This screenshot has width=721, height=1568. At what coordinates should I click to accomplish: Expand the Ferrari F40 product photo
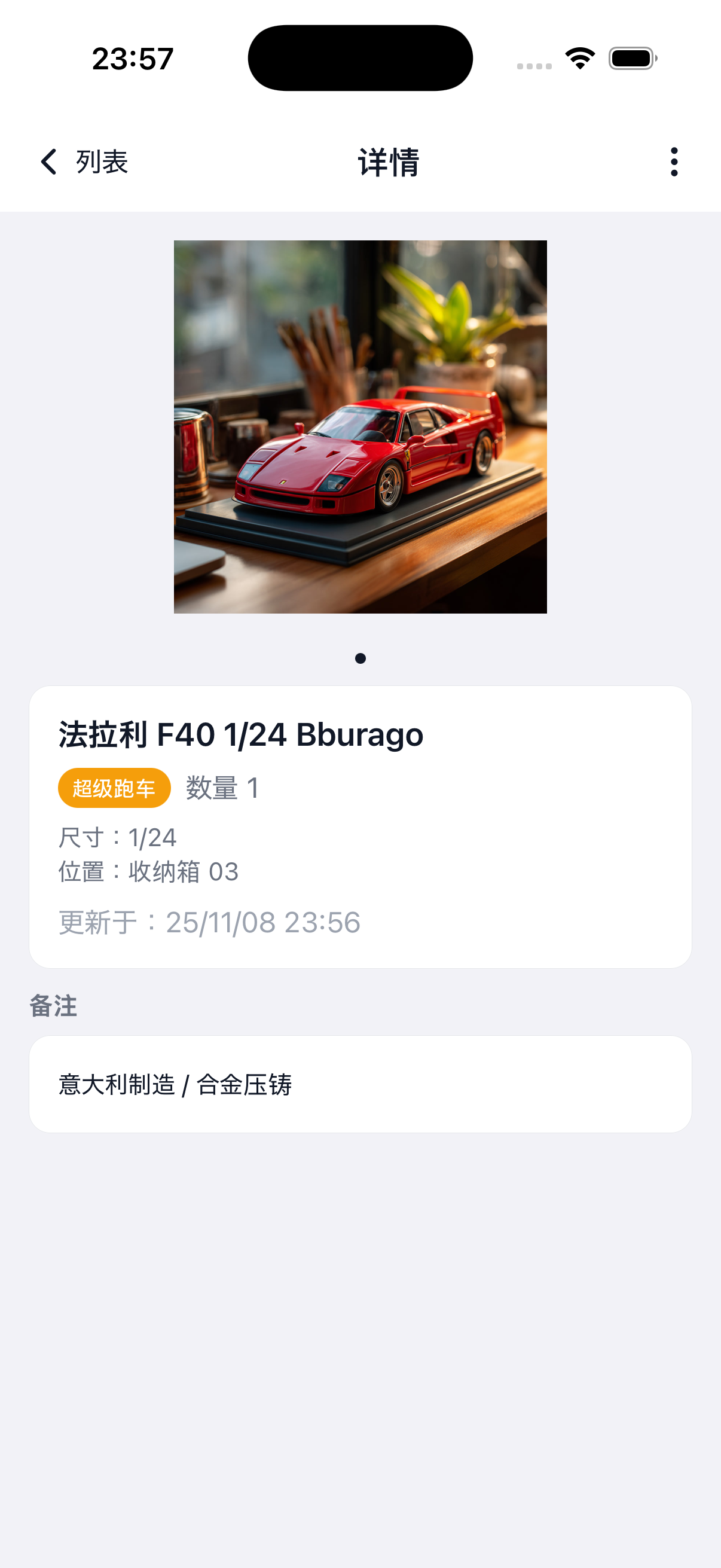point(360,425)
